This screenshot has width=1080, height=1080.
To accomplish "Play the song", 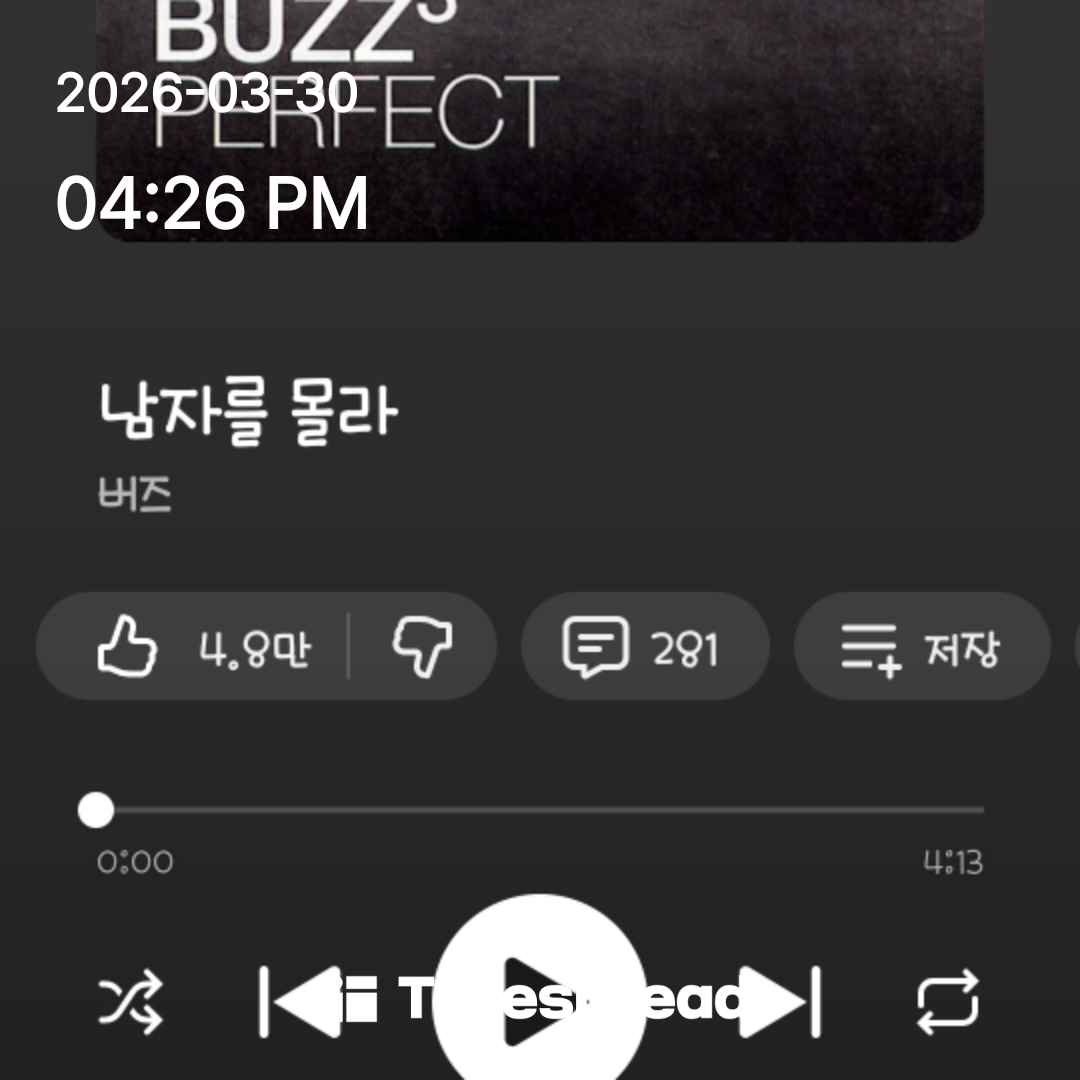I will click(540, 1000).
